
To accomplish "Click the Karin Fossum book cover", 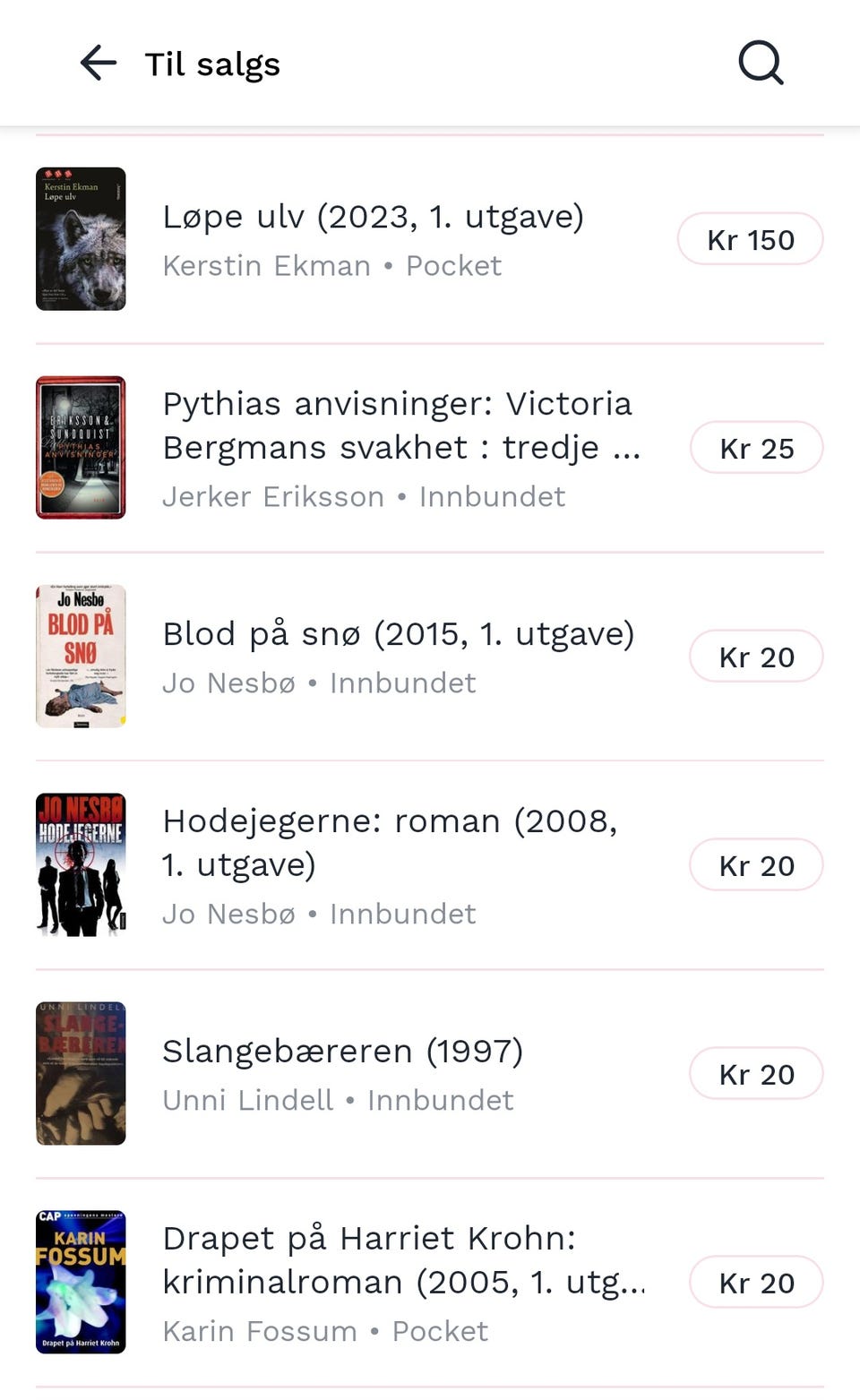I will pyautogui.click(x=81, y=1282).
